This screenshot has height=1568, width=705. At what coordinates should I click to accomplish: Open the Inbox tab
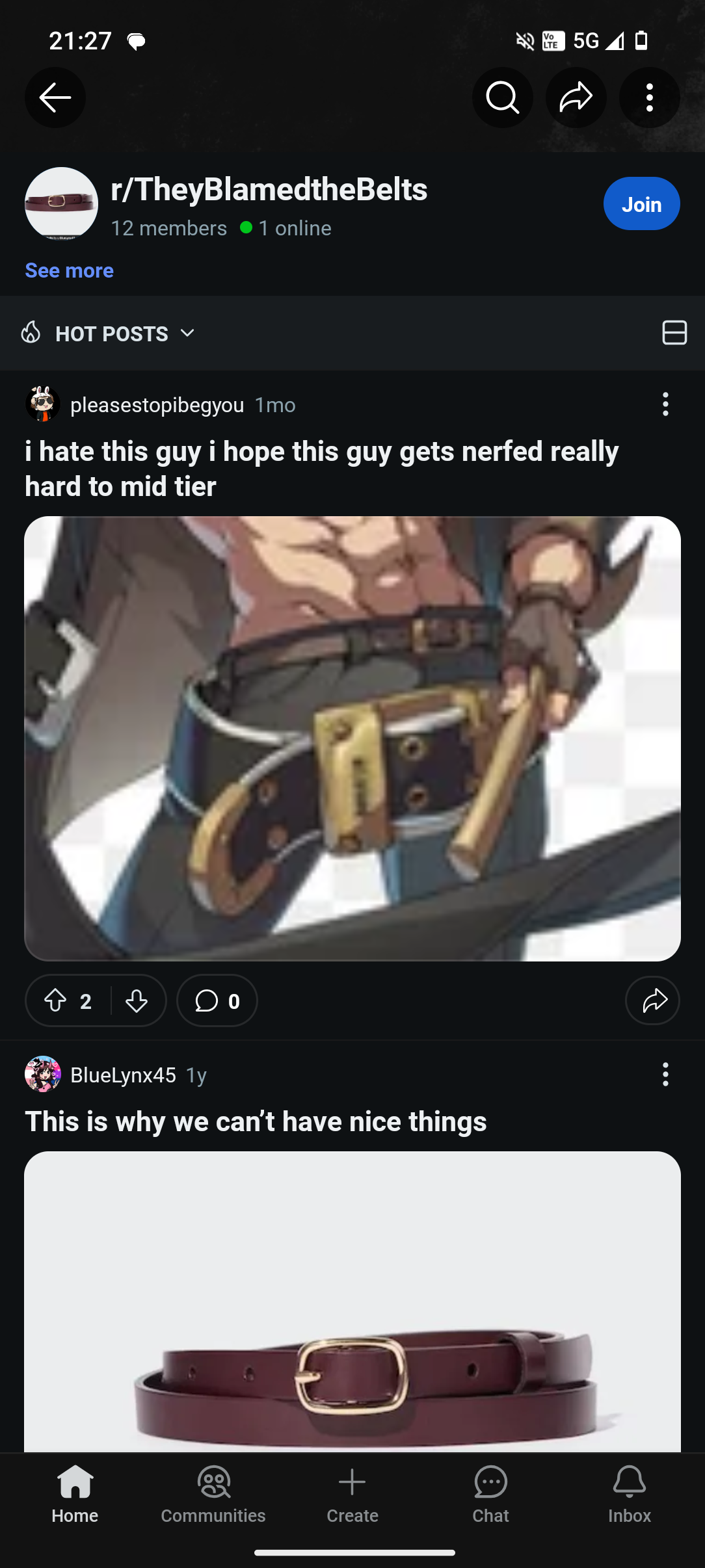(x=630, y=1495)
